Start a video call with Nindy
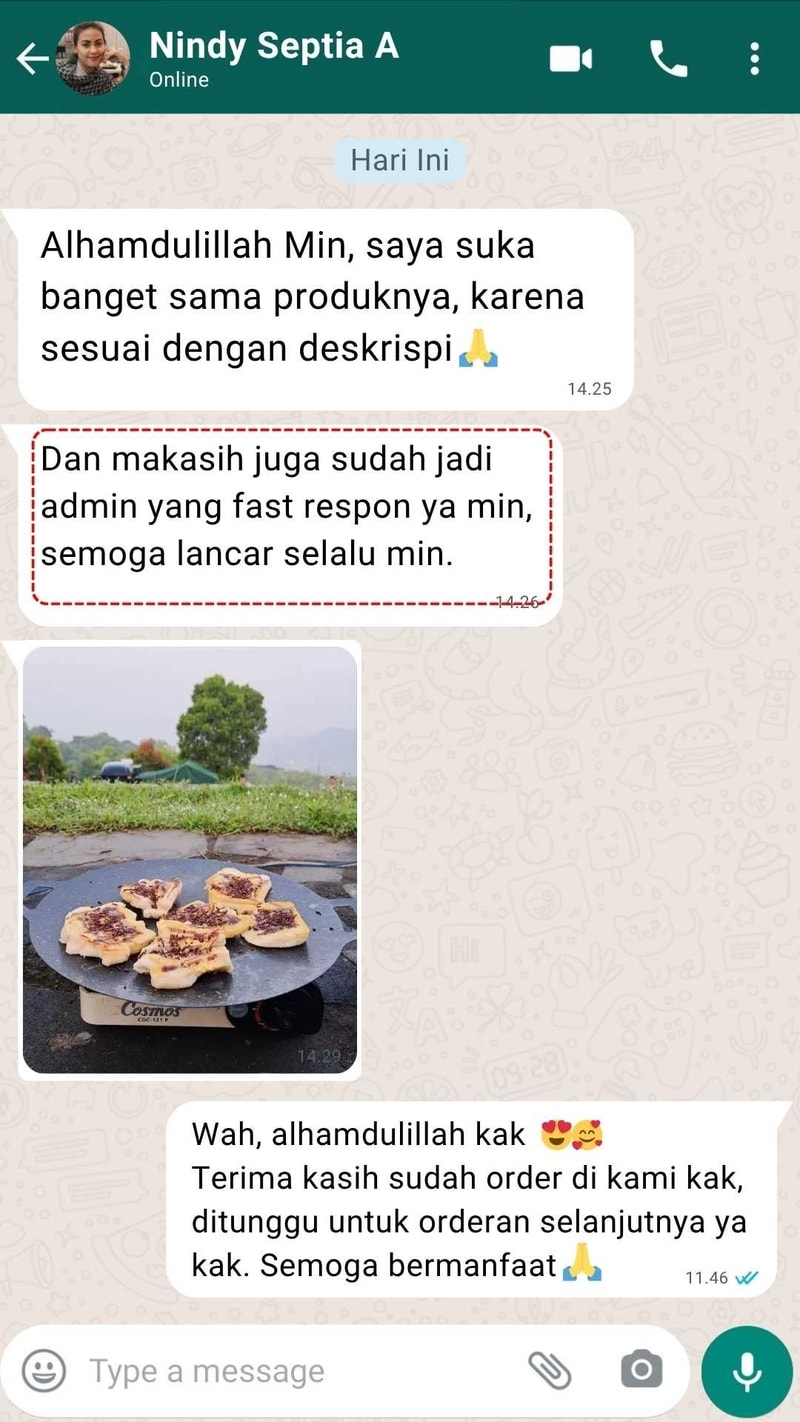Viewport: 800px width, 1422px height. [571, 59]
